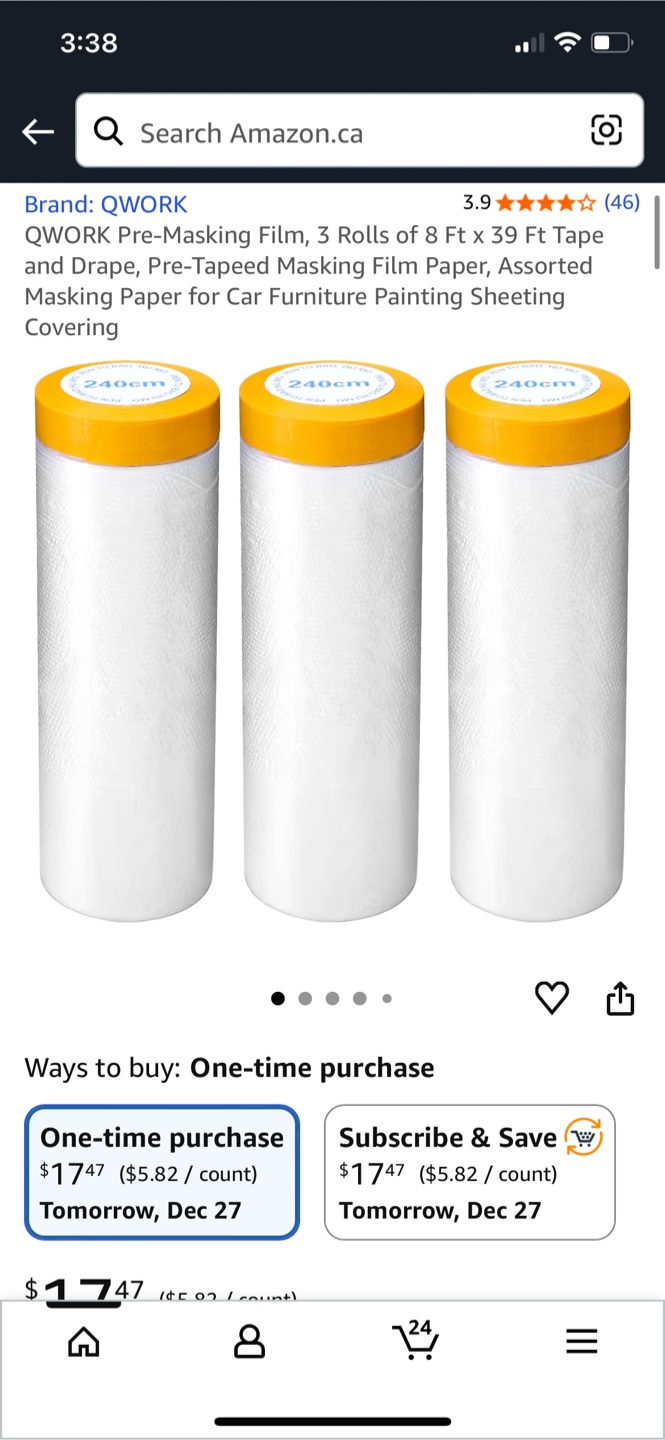
Task: Open the Brand: QWORK link
Action: (x=106, y=204)
